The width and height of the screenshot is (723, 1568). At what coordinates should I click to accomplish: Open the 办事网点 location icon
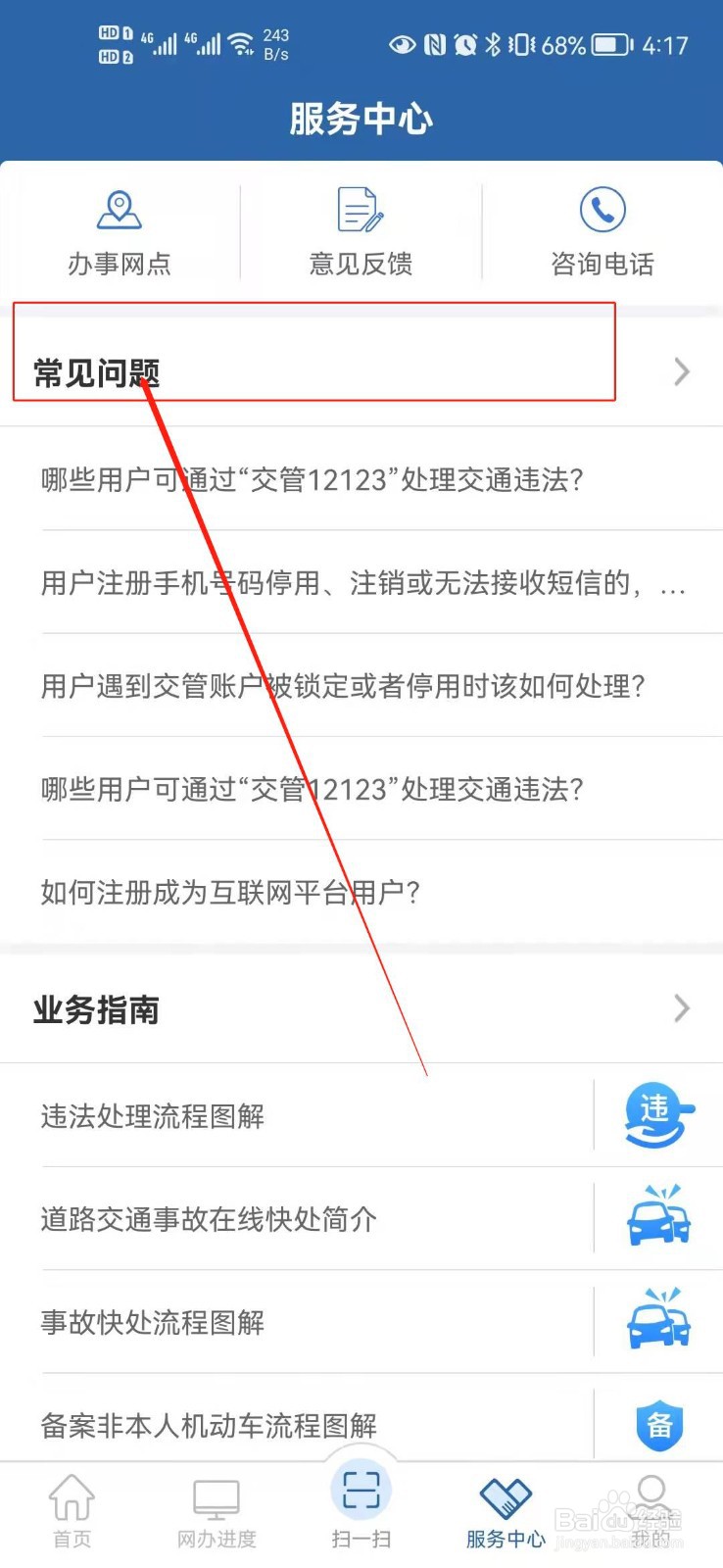(120, 209)
